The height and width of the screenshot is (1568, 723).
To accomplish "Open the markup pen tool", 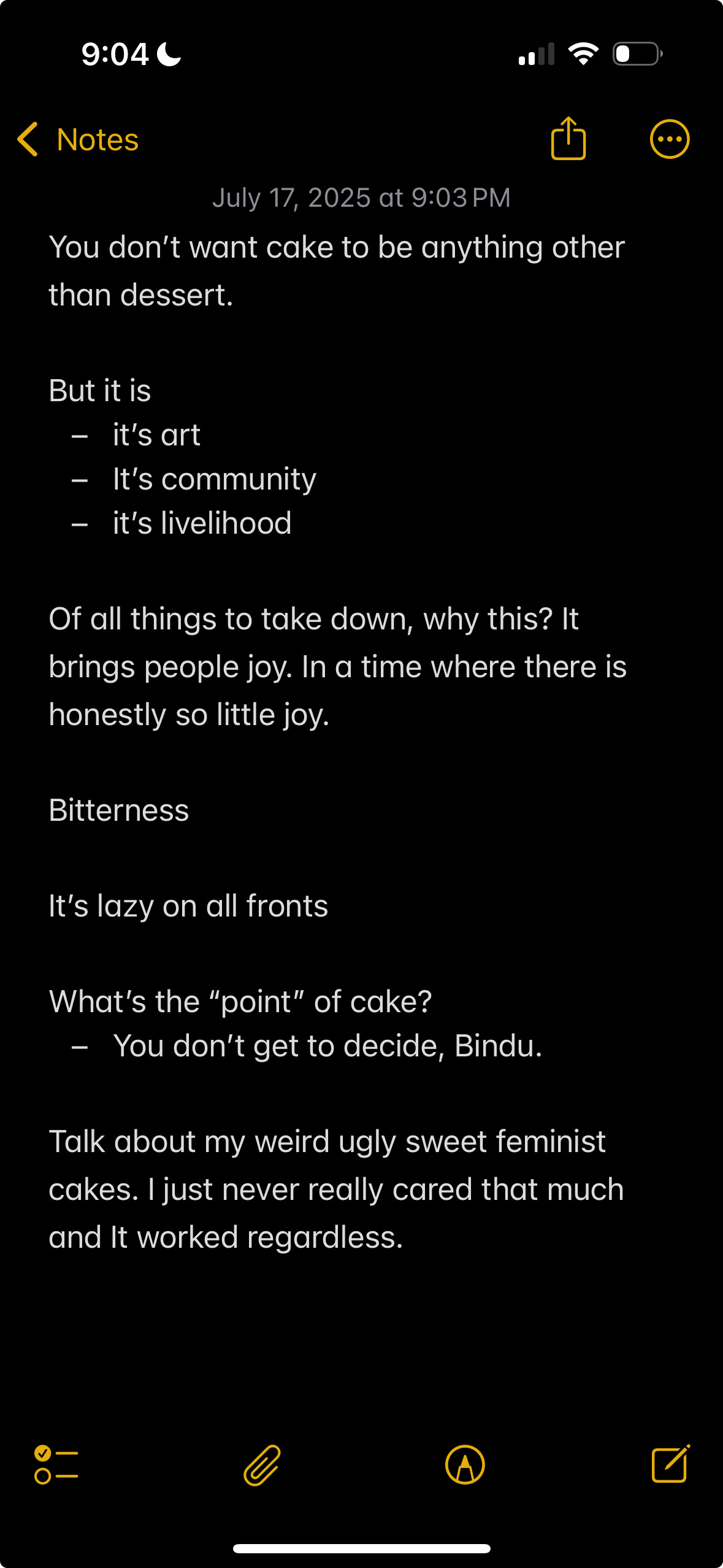I will click(x=465, y=1465).
